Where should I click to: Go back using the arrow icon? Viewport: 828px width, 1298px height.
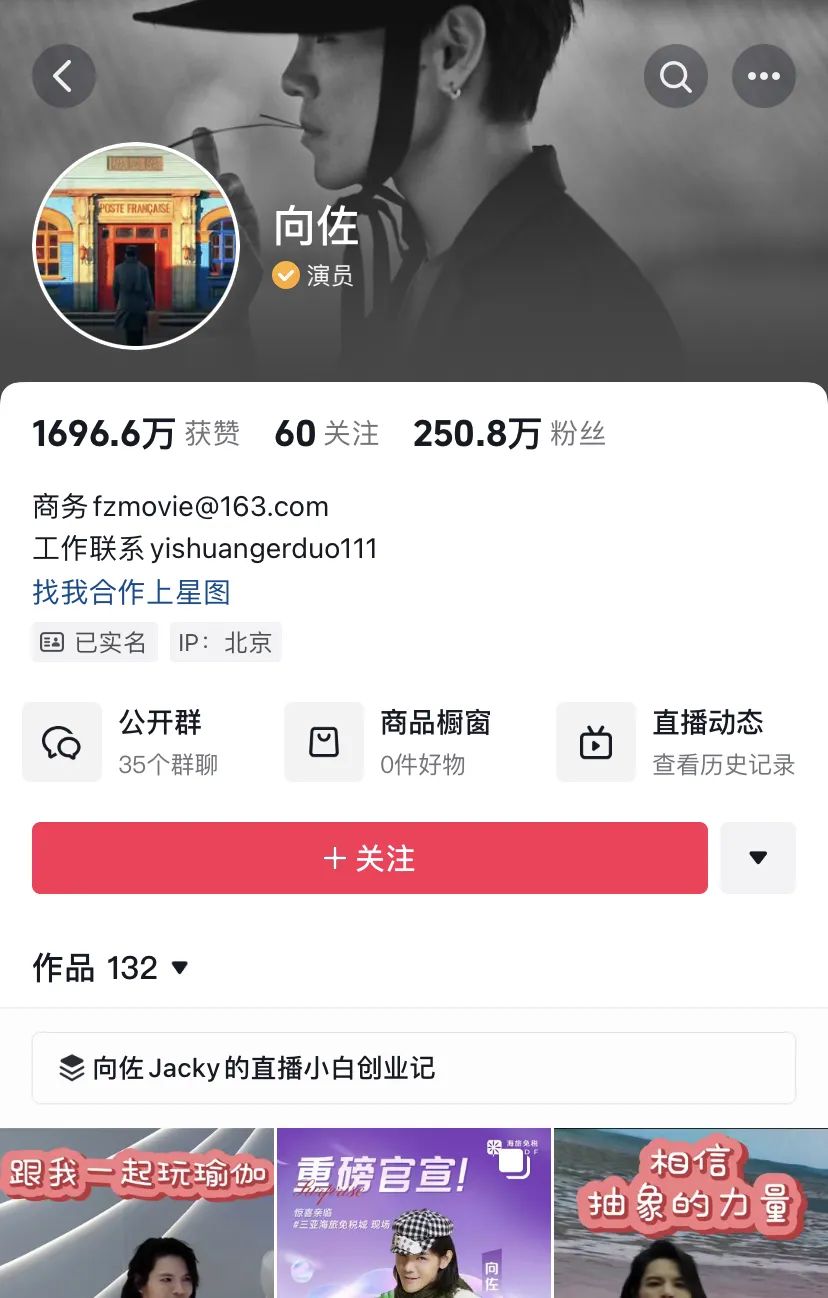(64, 76)
